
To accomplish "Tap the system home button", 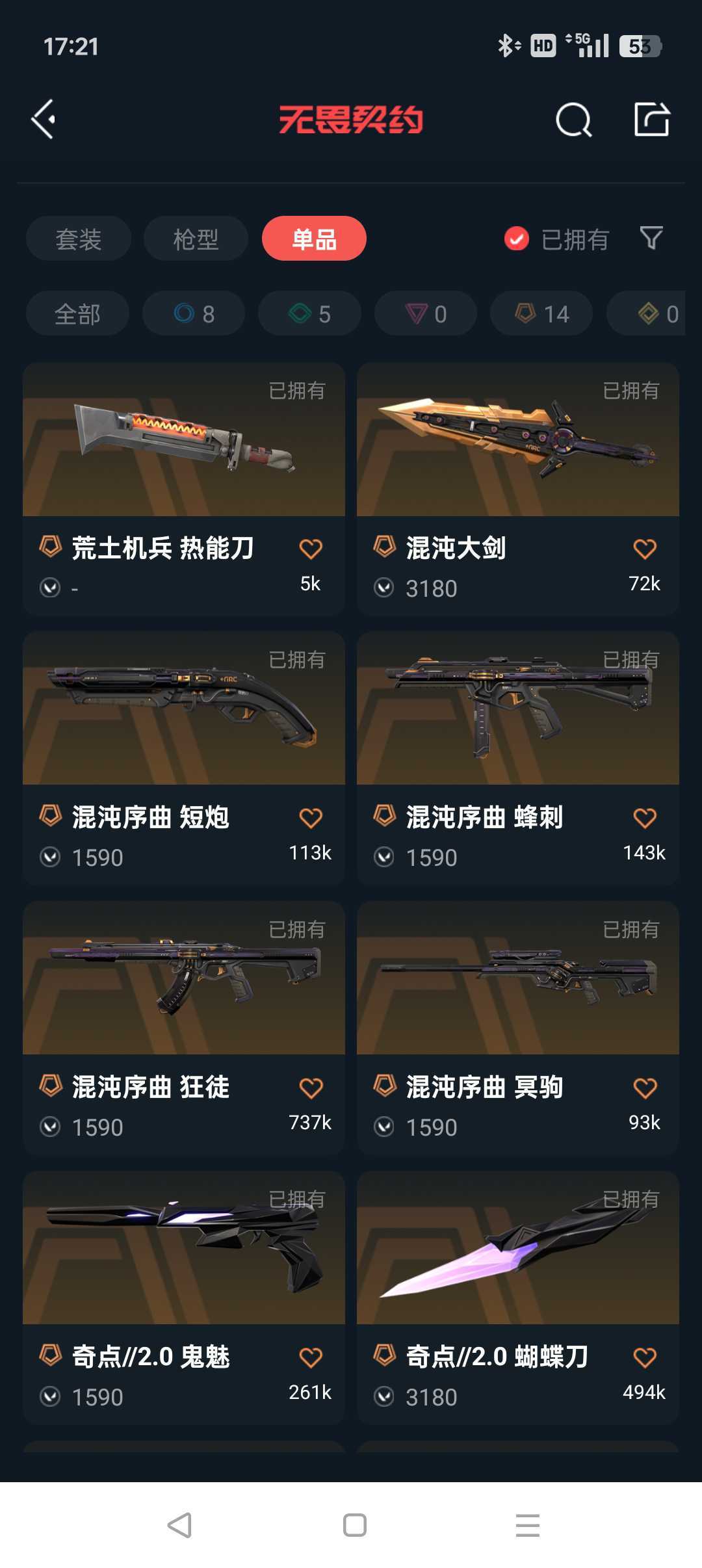I will tap(355, 1524).
